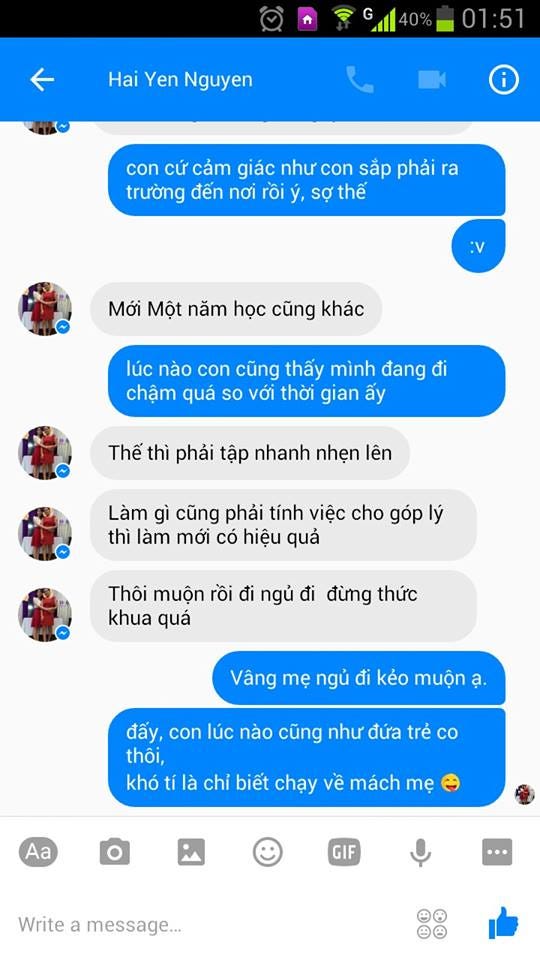Open the GIF picker
The image size is (540, 960).
344,852
